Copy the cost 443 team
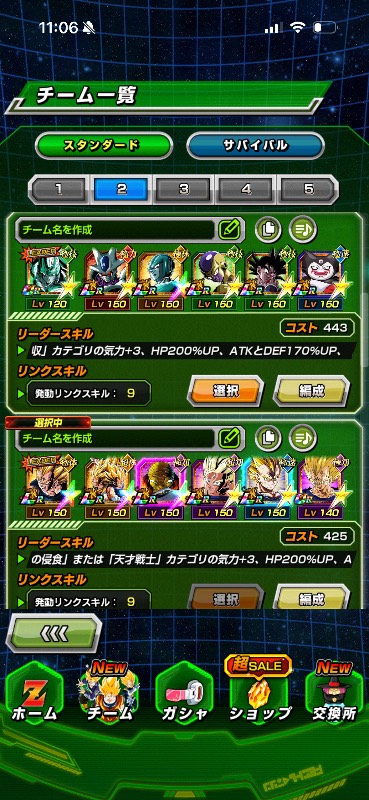The height and width of the screenshot is (800, 369). (x=268, y=230)
